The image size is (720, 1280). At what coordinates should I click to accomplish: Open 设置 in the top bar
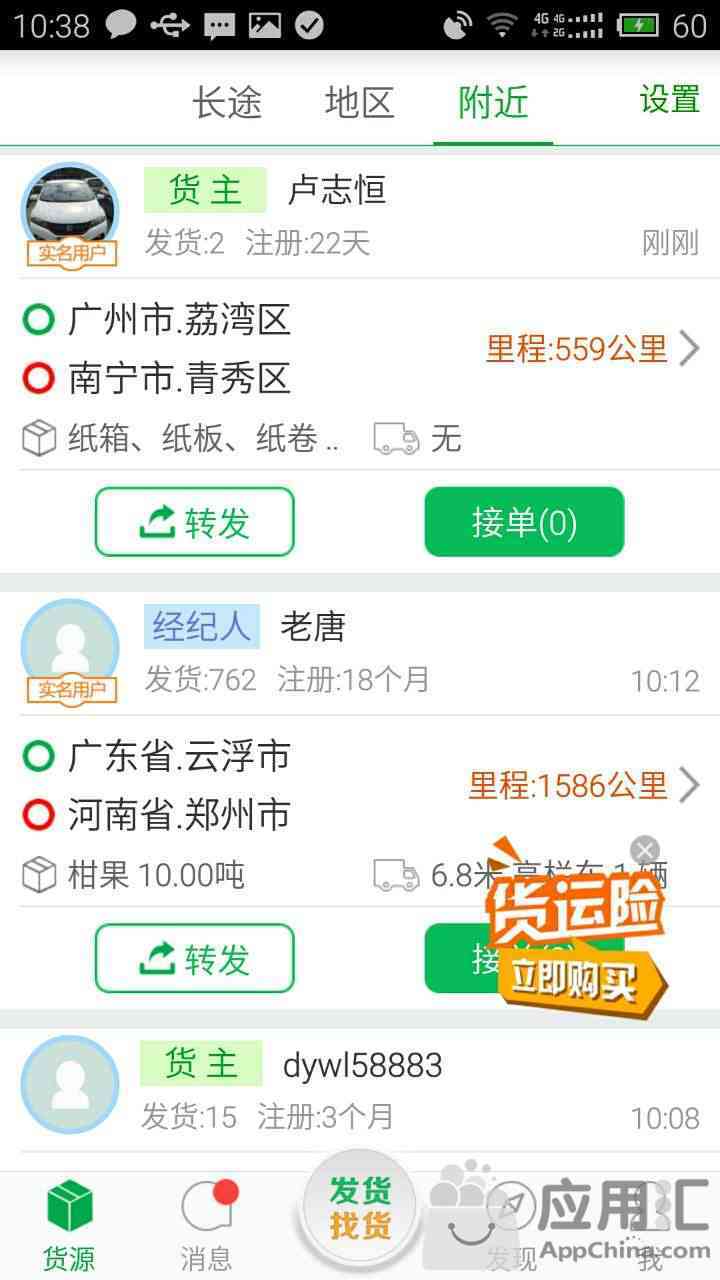tap(669, 100)
